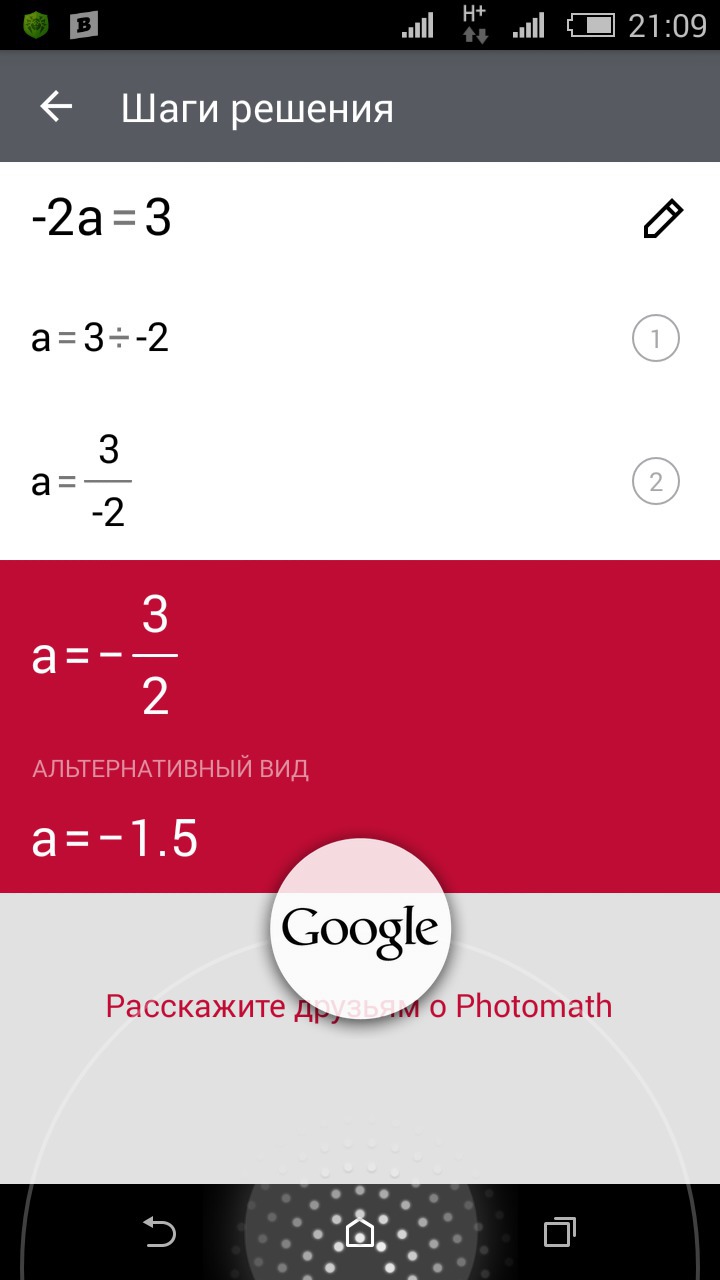Tap the Расскажите друзьям о Photomath link

point(359,1006)
